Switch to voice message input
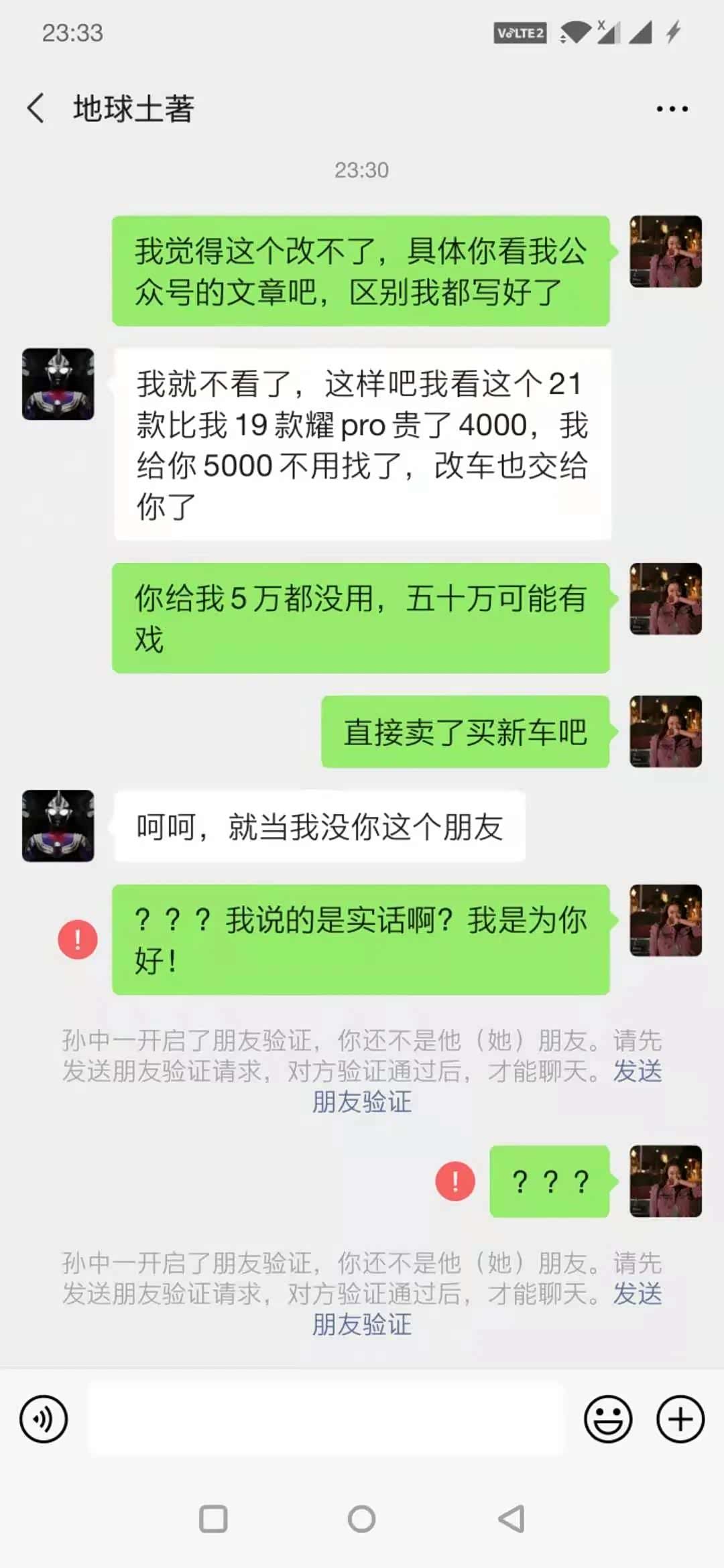Image resolution: width=724 pixels, height=1568 pixels. (x=44, y=1419)
